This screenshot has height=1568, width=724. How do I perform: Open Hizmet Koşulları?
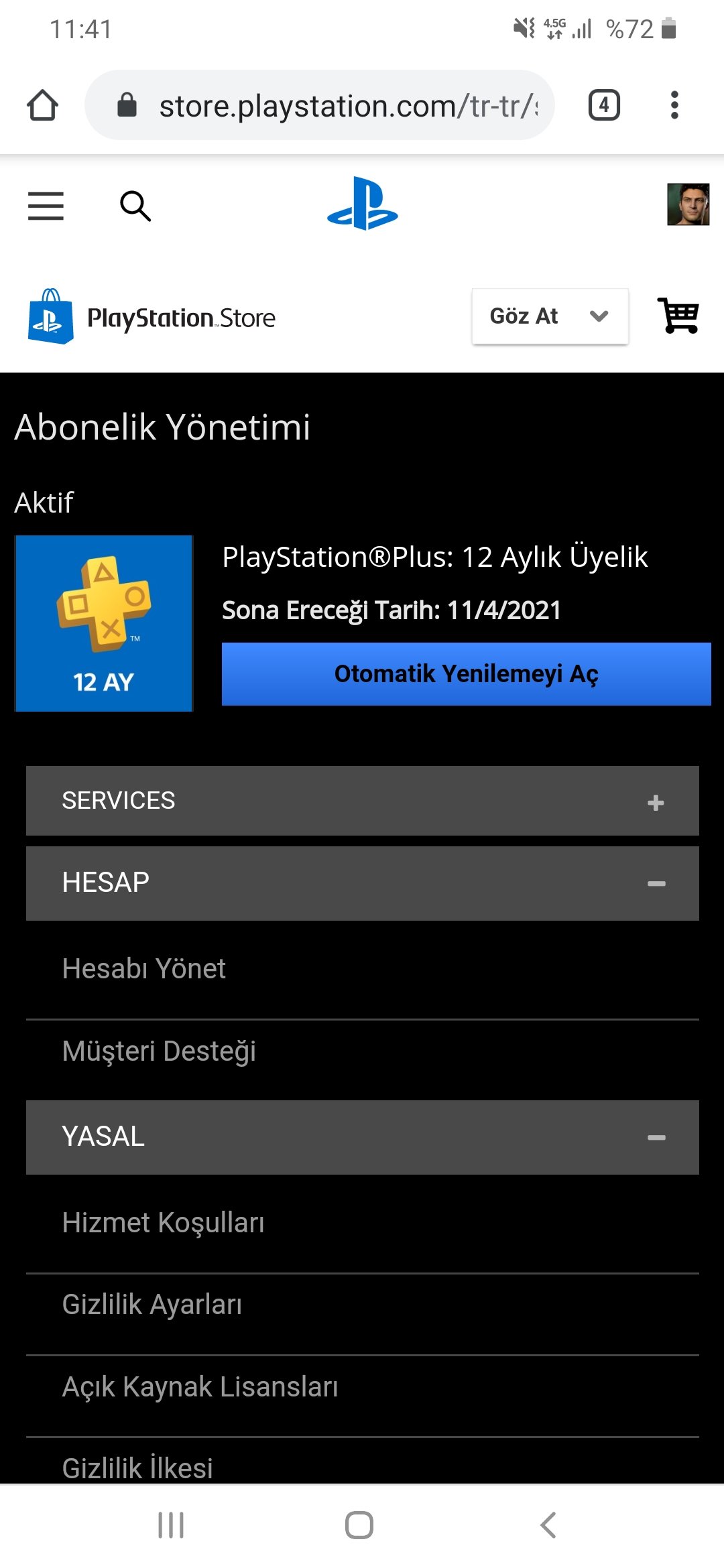coord(362,1223)
